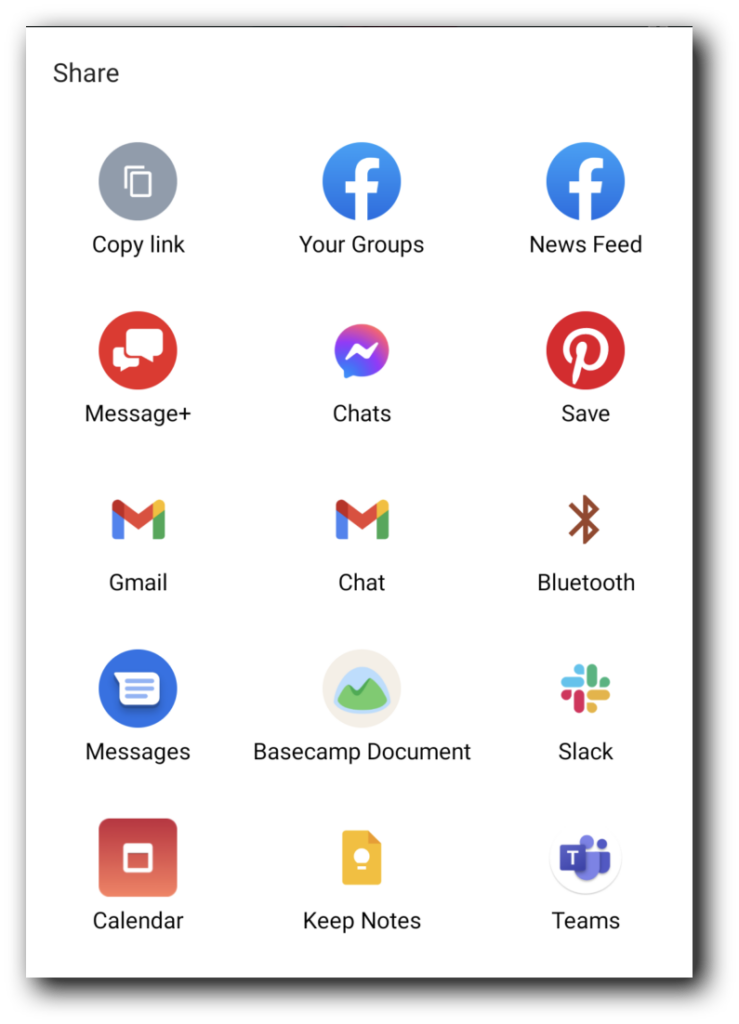Copy the link to clipboard
Viewport: 739px width, 1024px height.
point(138,182)
